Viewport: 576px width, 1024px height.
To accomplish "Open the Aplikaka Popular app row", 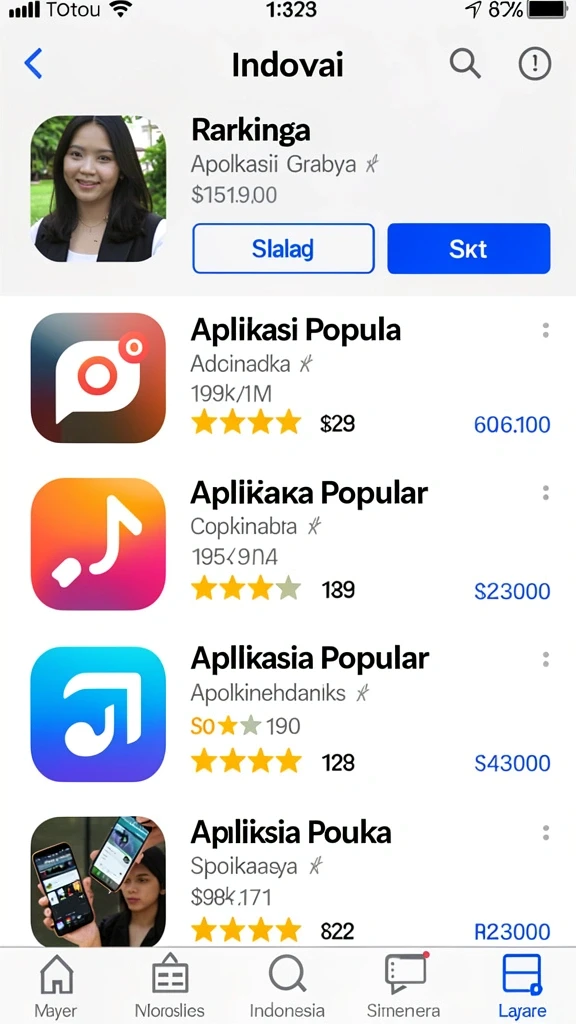I will coord(288,543).
